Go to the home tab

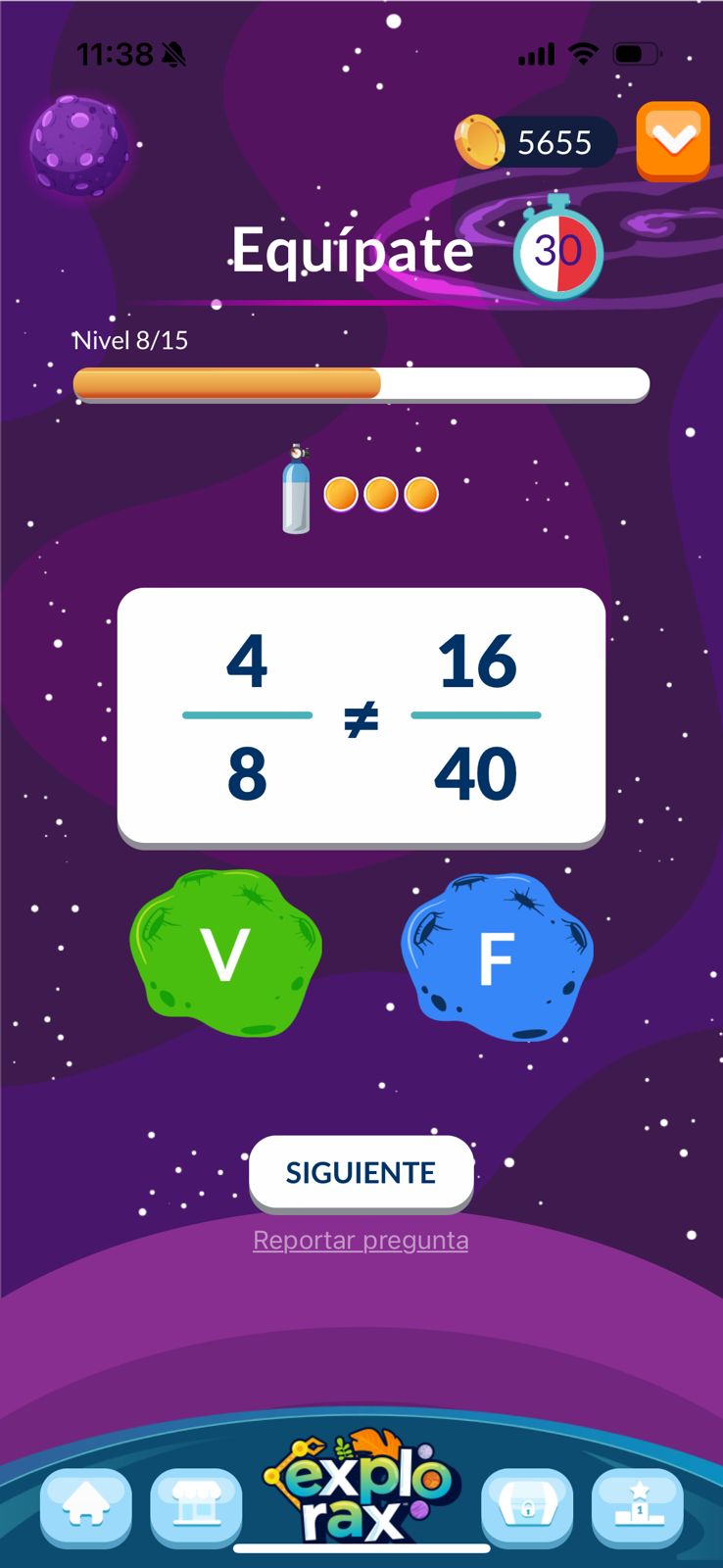pyautogui.click(x=86, y=1508)
